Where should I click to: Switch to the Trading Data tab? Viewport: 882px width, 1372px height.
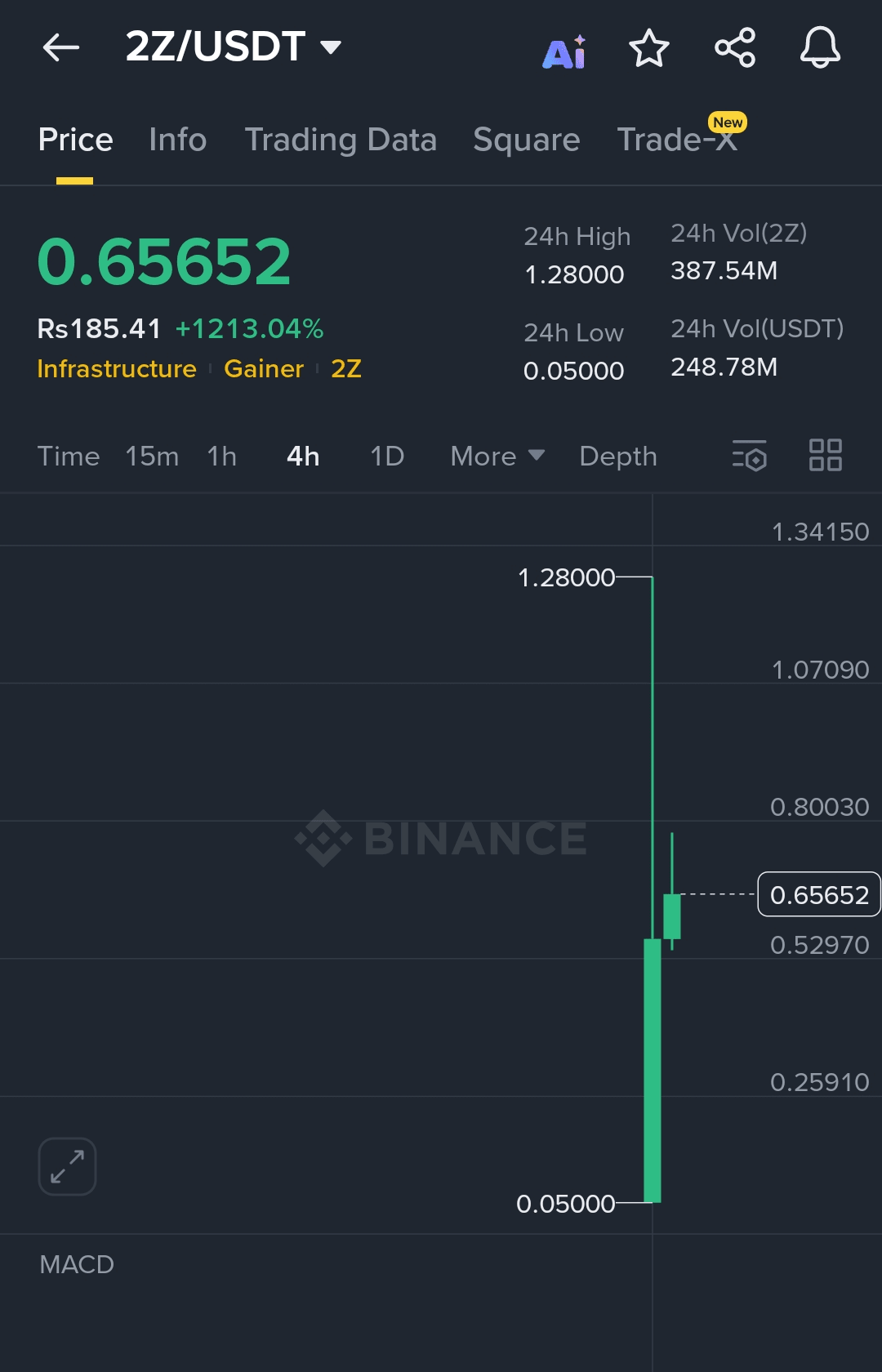click(341, 140)
